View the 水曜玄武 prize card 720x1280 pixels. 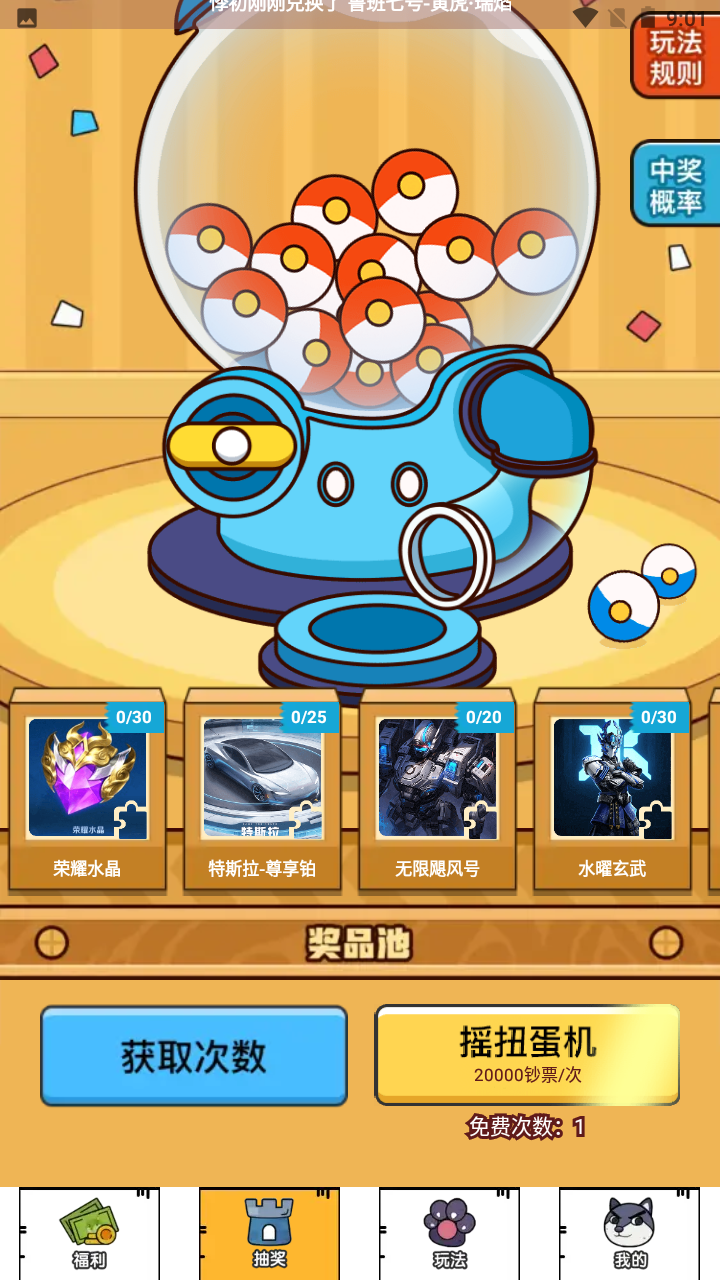[612, 792]
